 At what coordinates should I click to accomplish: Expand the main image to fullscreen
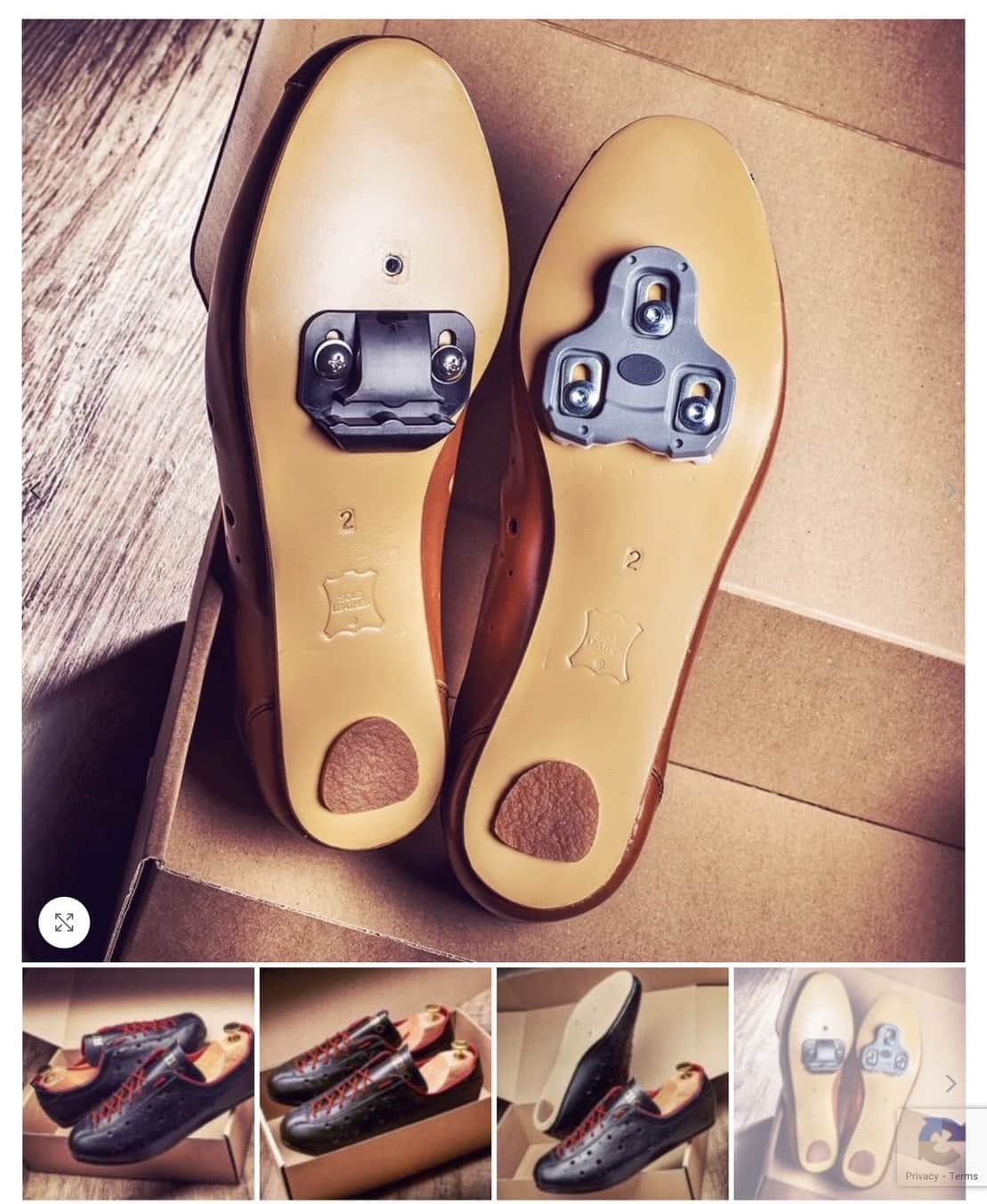tap(64, 922)
